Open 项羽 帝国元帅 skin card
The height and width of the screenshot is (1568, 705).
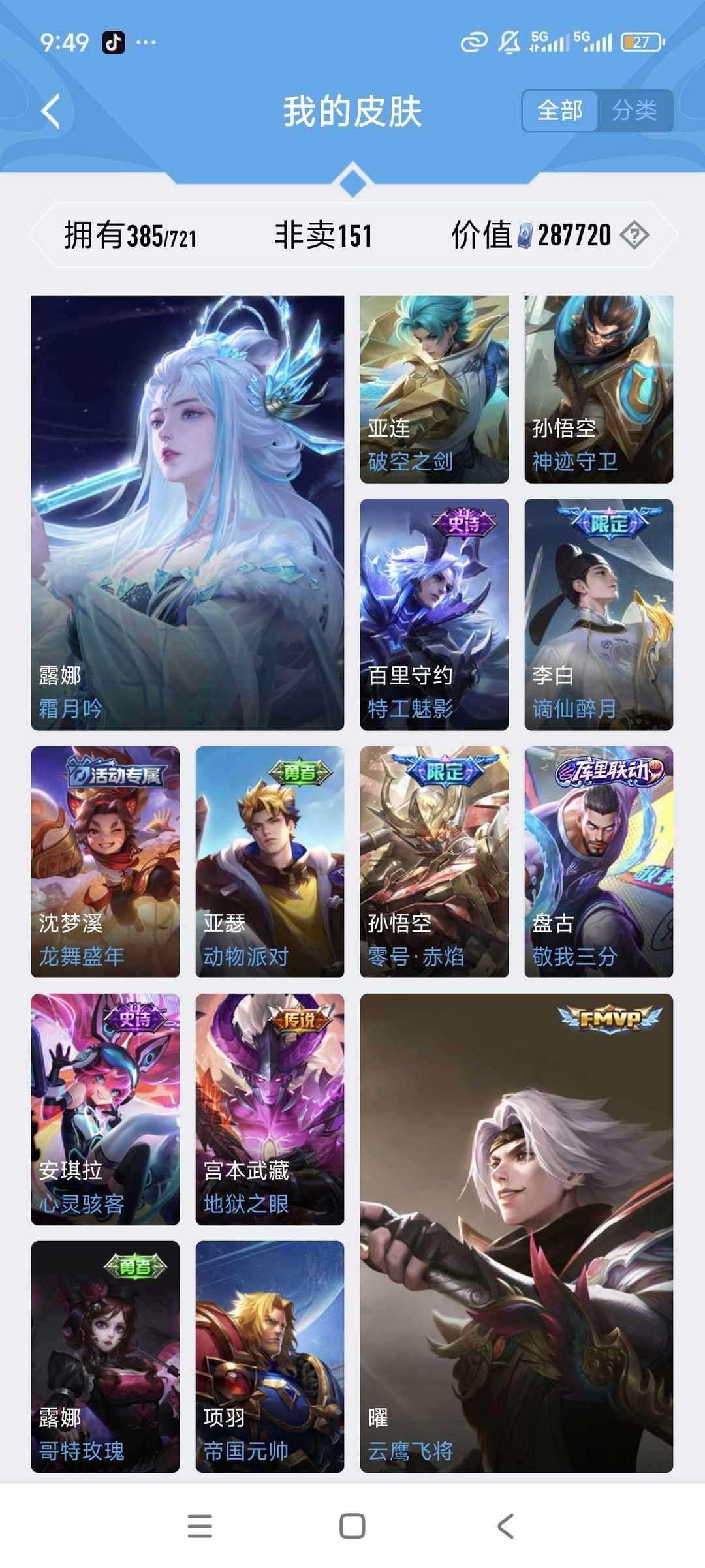pyautogui.click(x=270, y=1357)
